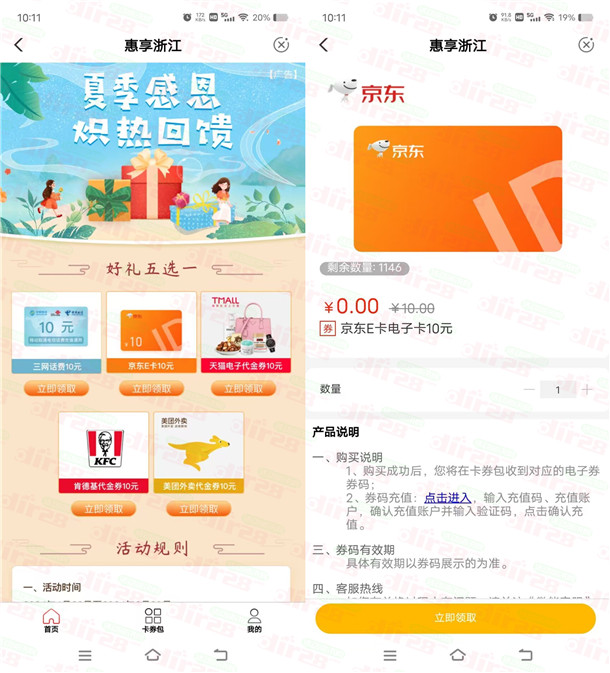This screenshot has height=673, width=610.
Task: Tap the wide yellow 立即领取 button
Action: coord(456,618)
